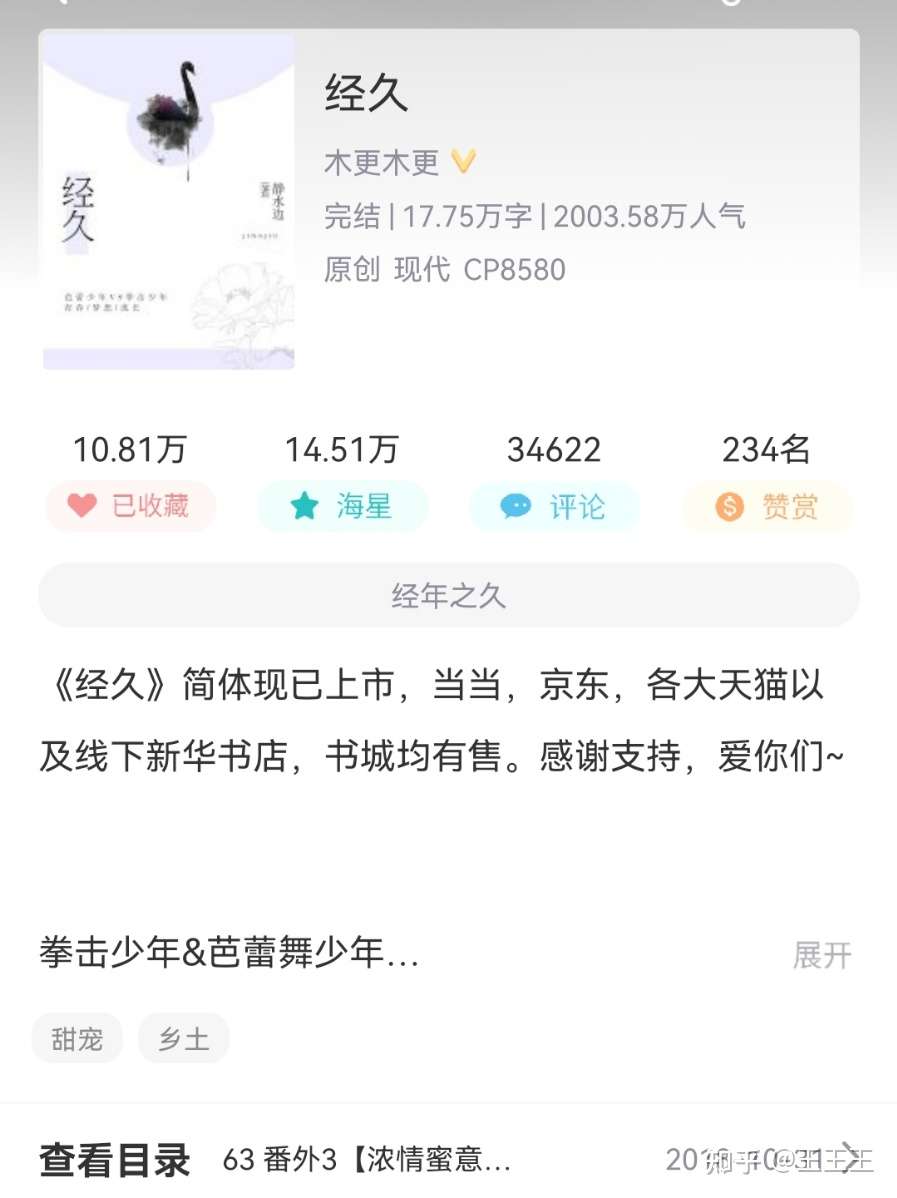Select the 乡土 tag chip

[184, 1039]
